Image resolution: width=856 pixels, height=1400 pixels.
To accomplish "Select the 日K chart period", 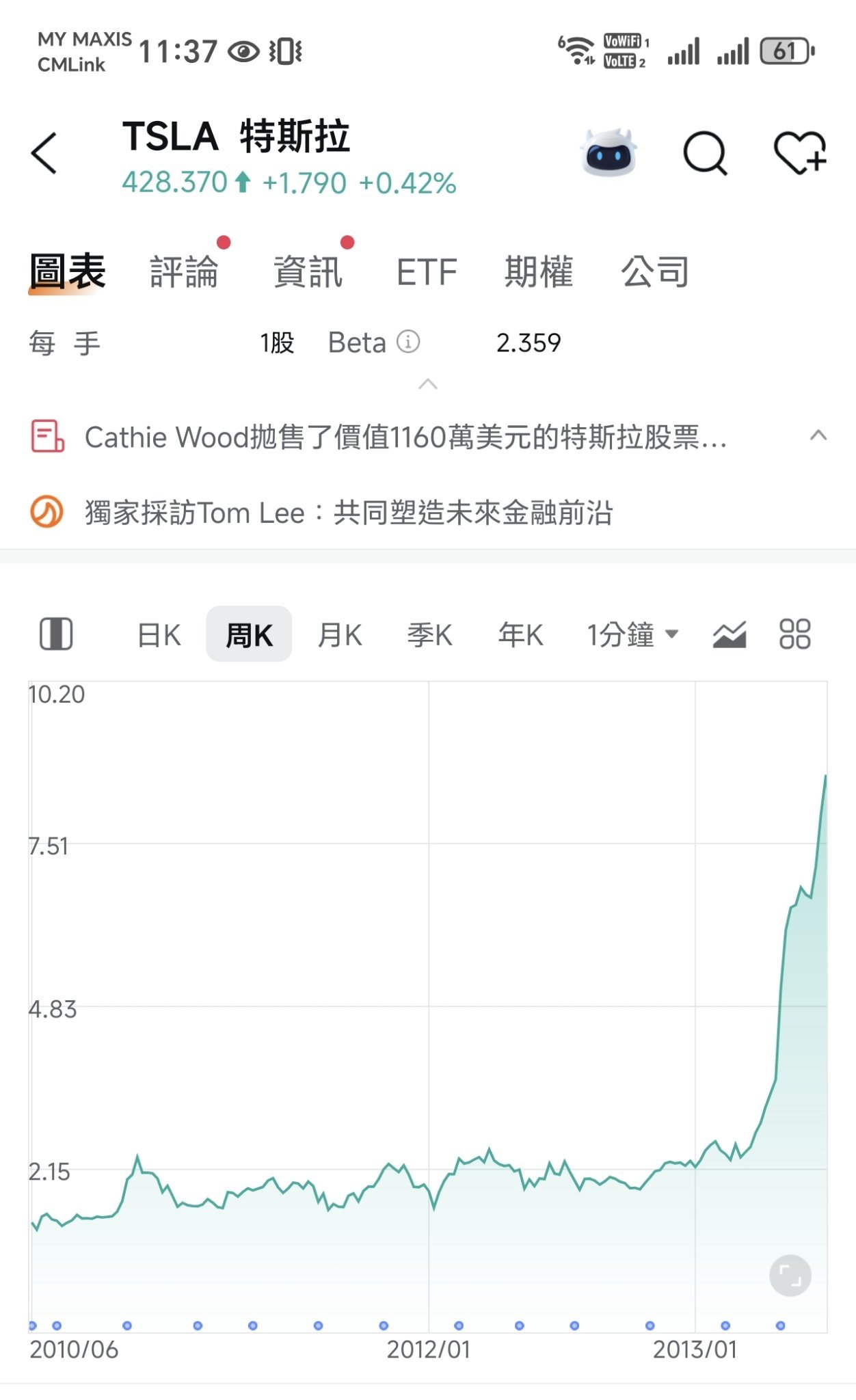I will (x=159, y=635).
